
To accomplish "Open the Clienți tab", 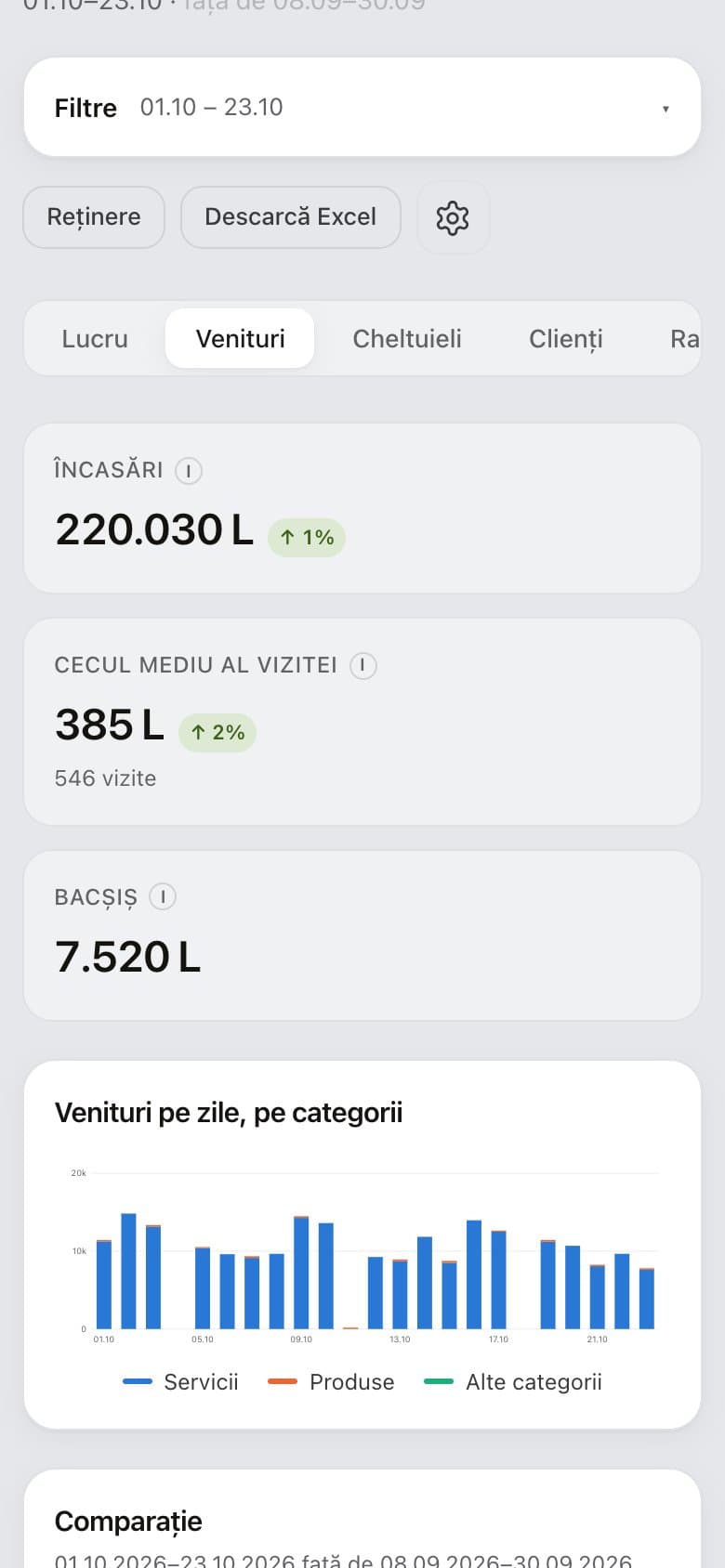I will tap(566, 338).
